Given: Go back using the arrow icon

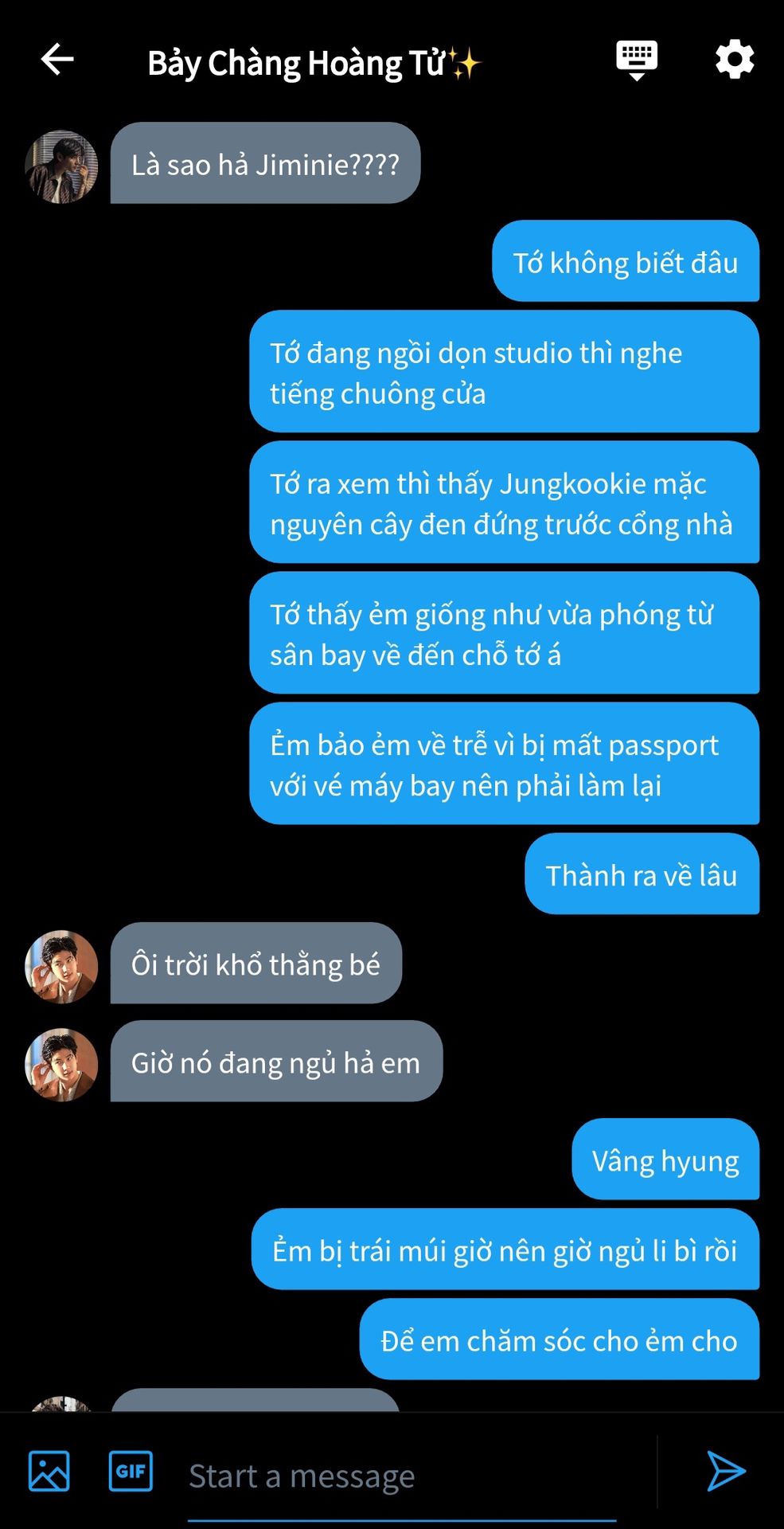Looking at the screenshot, I should tap(57, 59).
